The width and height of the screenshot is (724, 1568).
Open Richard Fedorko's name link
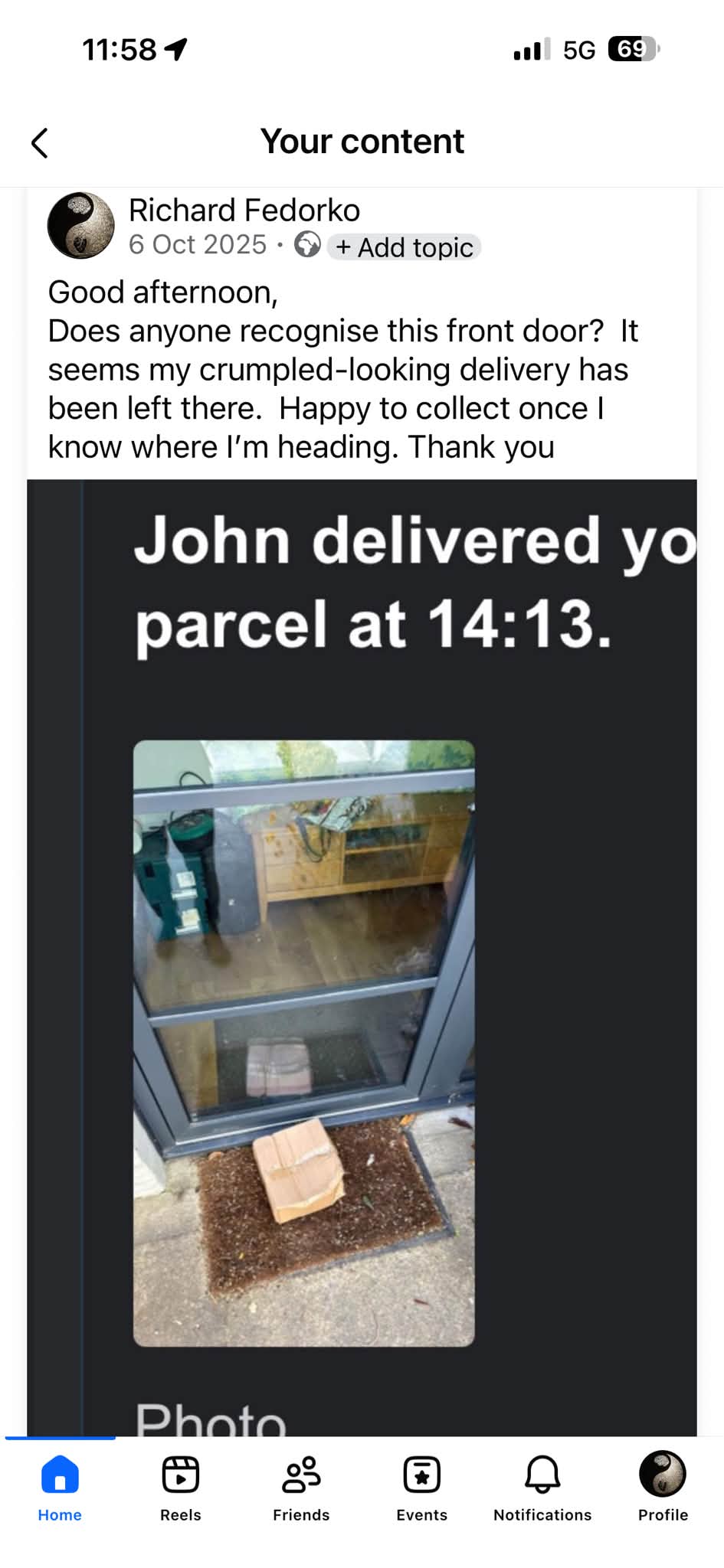(244, 210)
